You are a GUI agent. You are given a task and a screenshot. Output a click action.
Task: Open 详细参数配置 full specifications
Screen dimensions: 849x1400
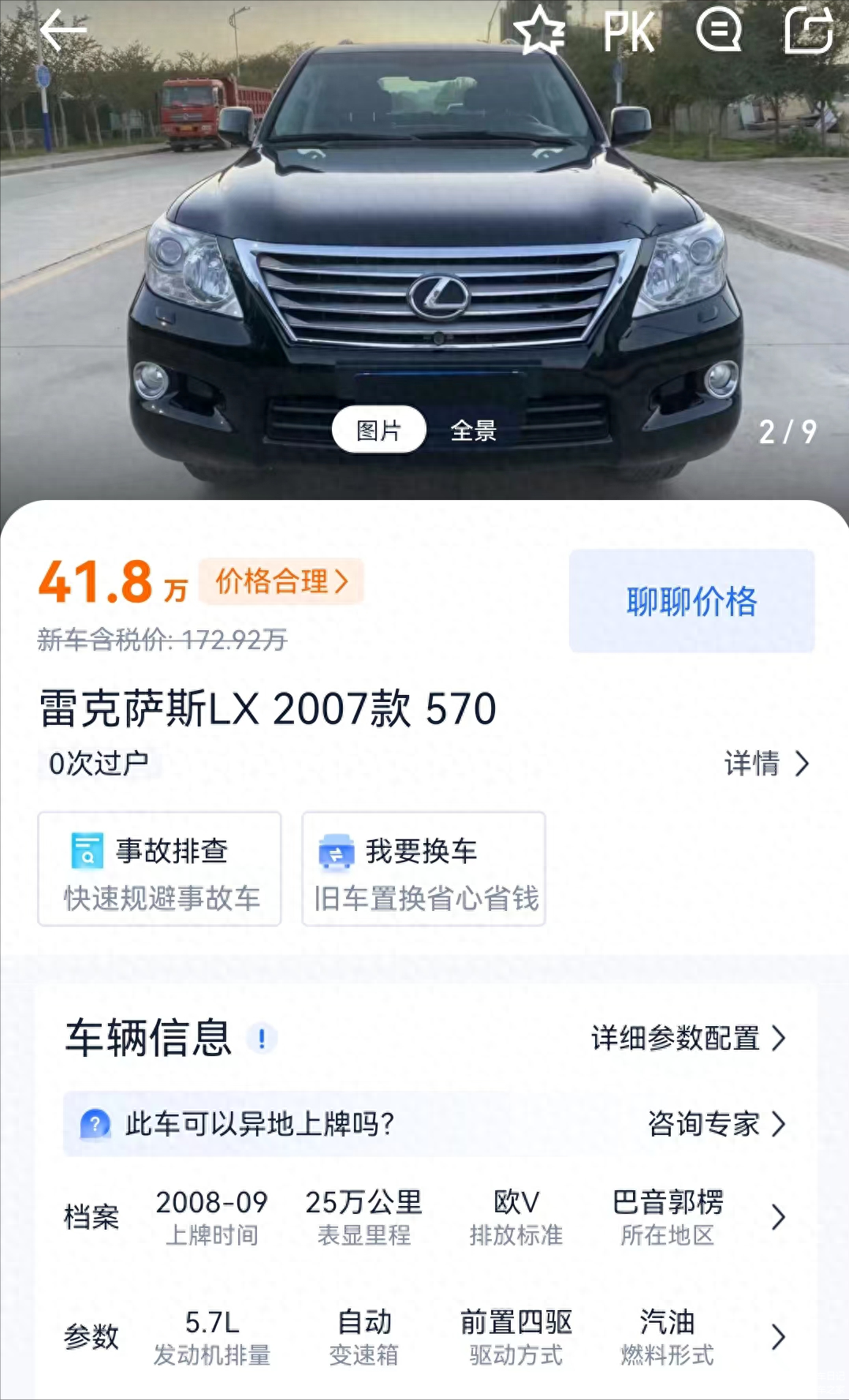688,1038
